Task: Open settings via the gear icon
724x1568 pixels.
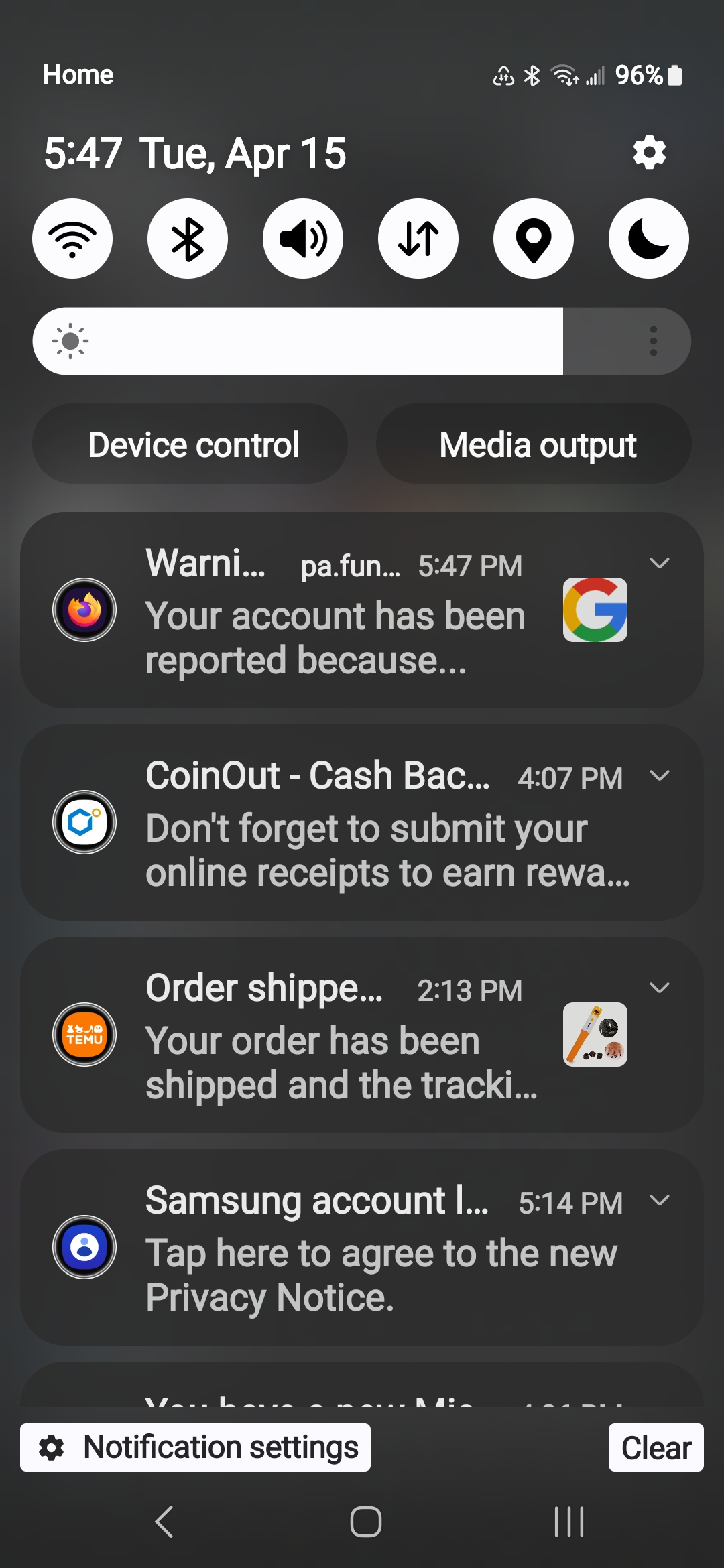Action: point(649,153)
